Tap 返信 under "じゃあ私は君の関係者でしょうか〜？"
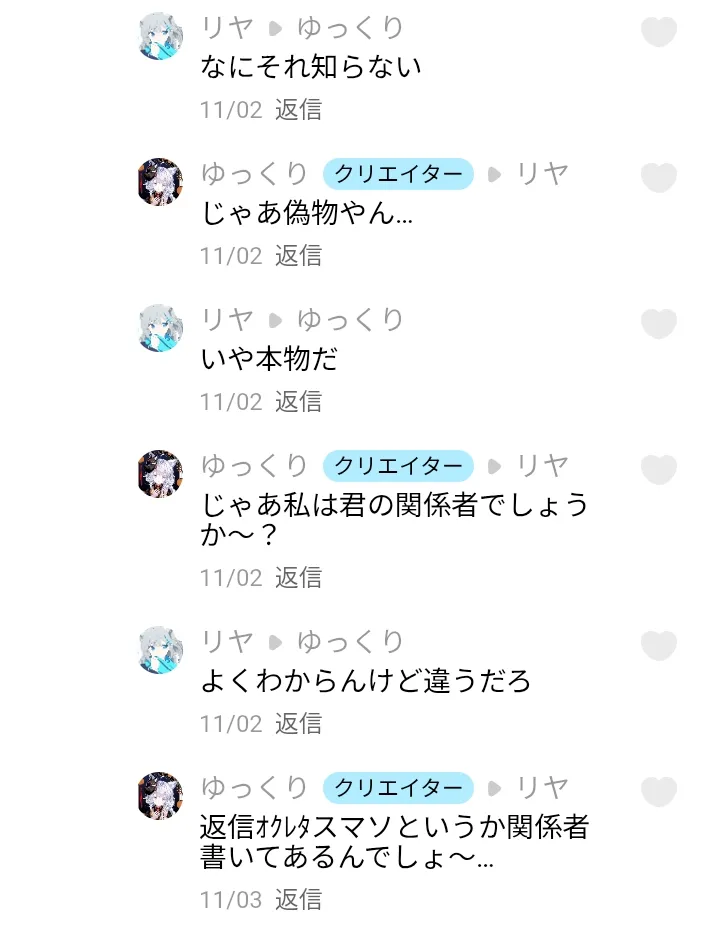The width and height of the screenshot is (719, 935). [298, 578]
